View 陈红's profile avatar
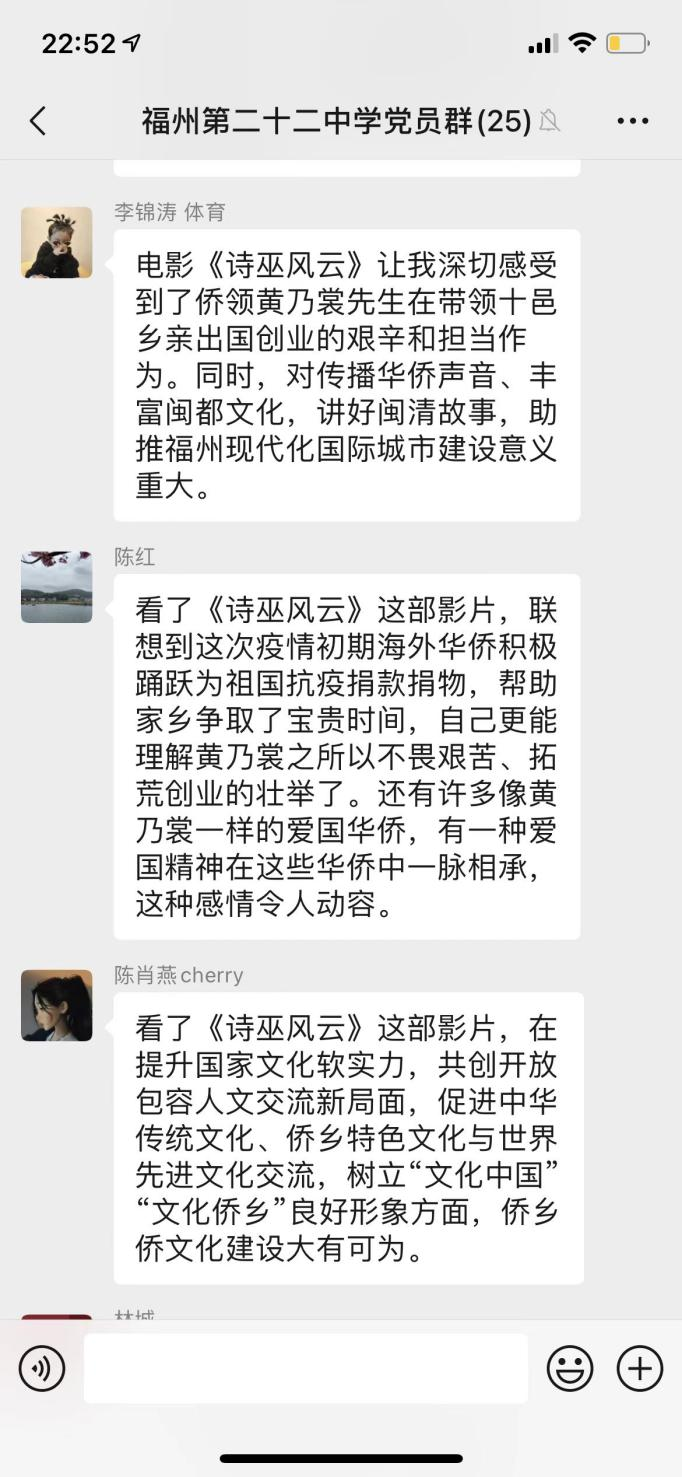The height and width of the screenshot is (1477, 682). (x=57, y=587)
